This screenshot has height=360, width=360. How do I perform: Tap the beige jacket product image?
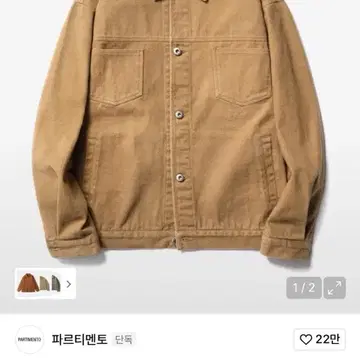click(x=180, y=130)
